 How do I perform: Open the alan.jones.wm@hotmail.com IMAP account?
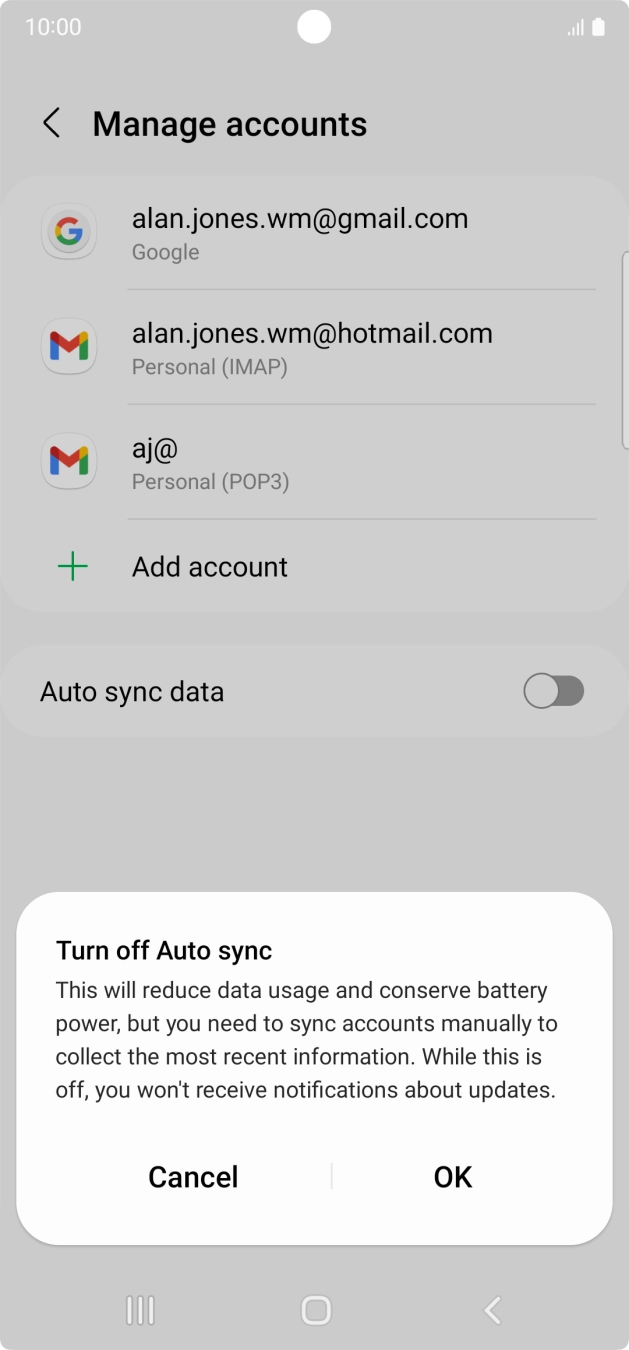click(312, 347)
